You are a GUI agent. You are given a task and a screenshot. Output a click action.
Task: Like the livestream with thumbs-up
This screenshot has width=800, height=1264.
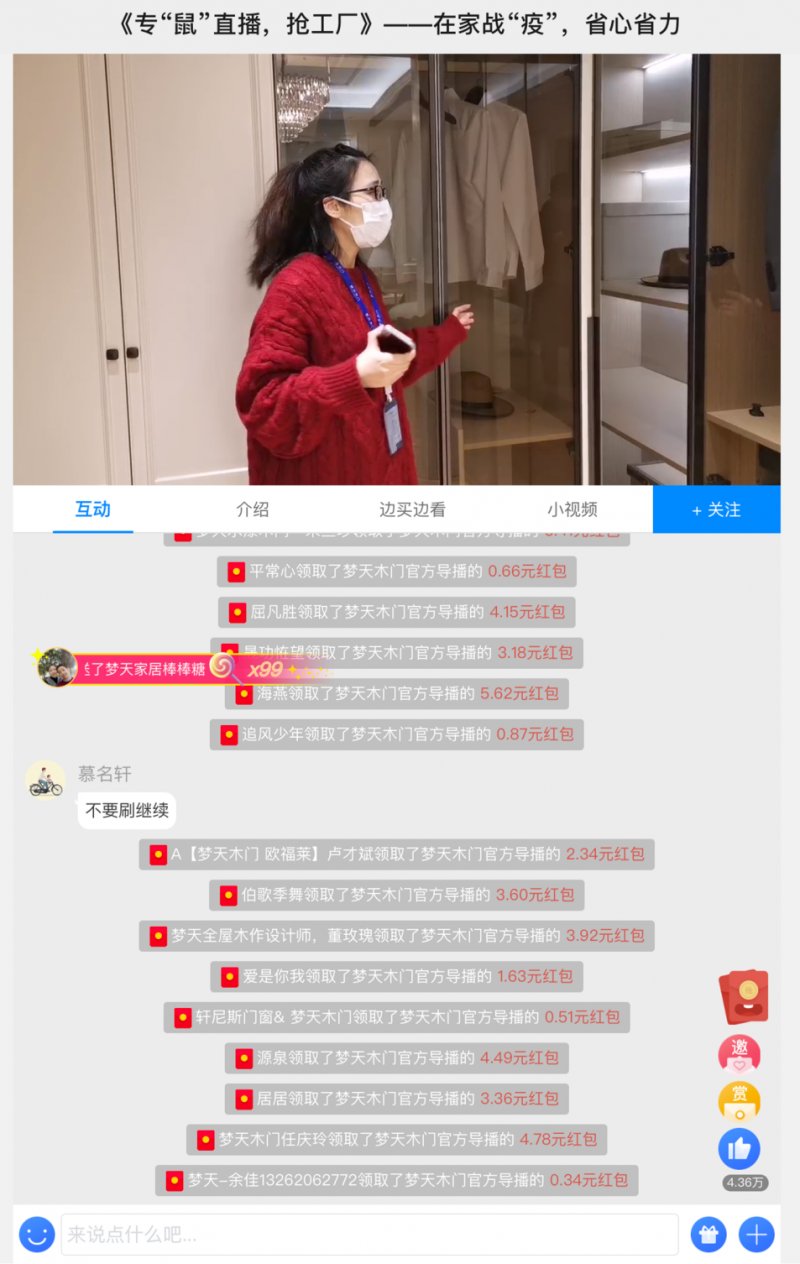[x=739, y=1149]
